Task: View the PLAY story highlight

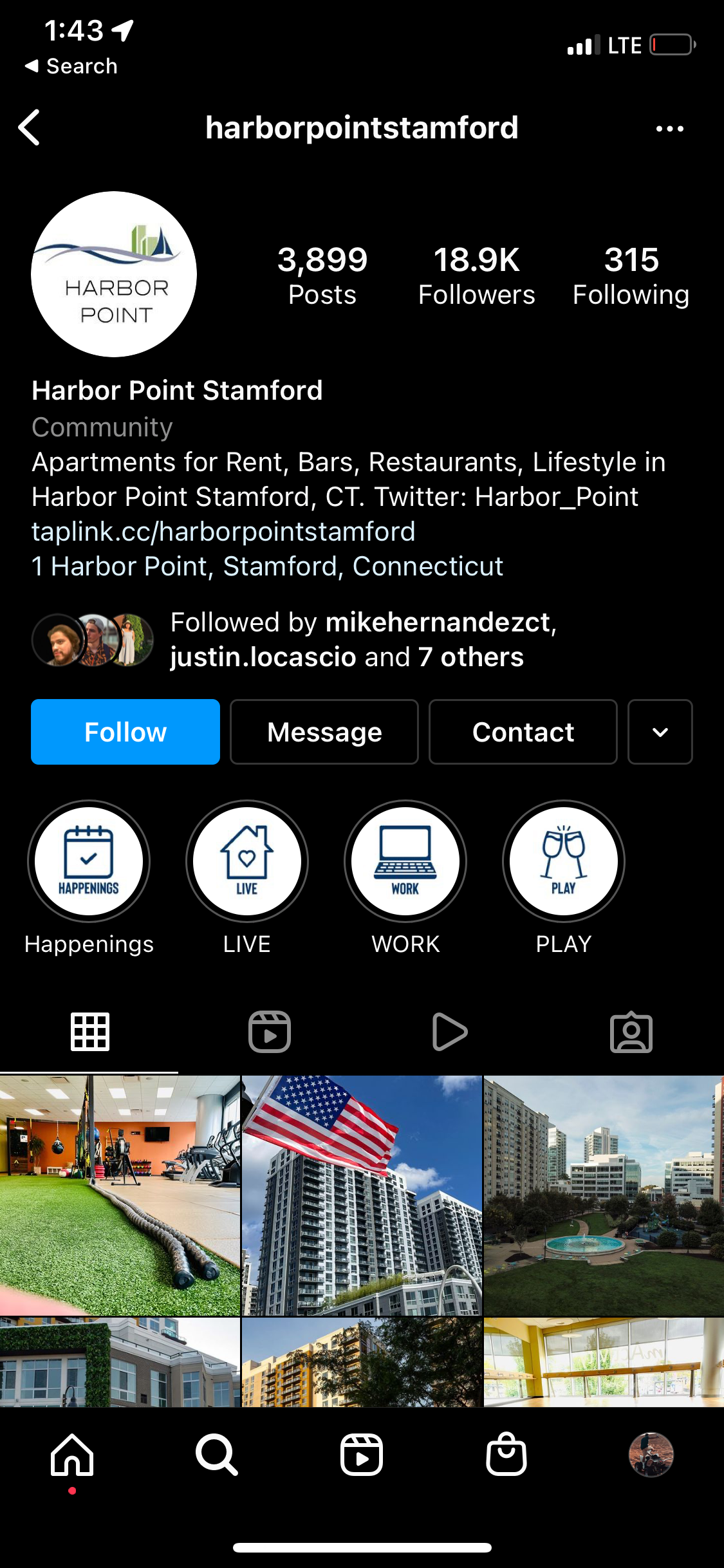Action: coord(564,861)
